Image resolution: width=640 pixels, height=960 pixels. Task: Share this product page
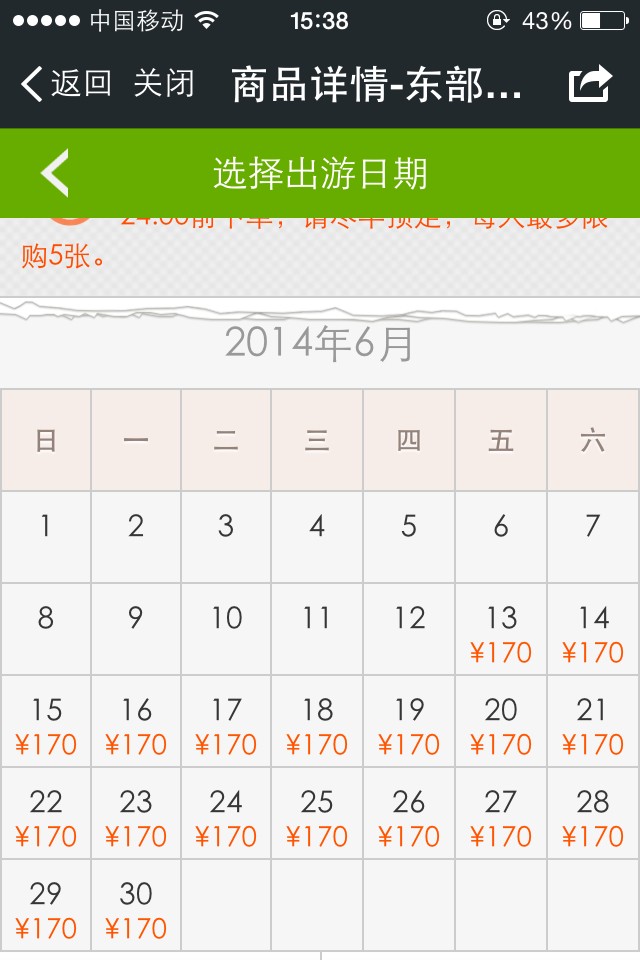(590, 85)
